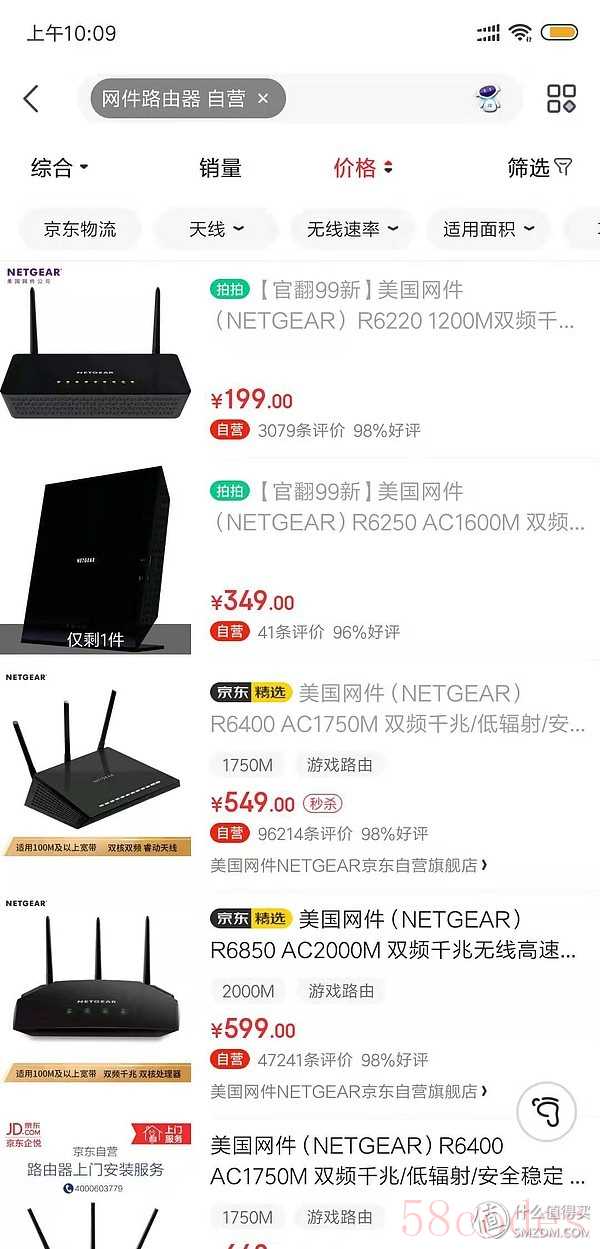This screenshot has height=1249, width=600.
Task: Remove the 网件路由器 自营 search tag
Action: click(x=263, y=98)
